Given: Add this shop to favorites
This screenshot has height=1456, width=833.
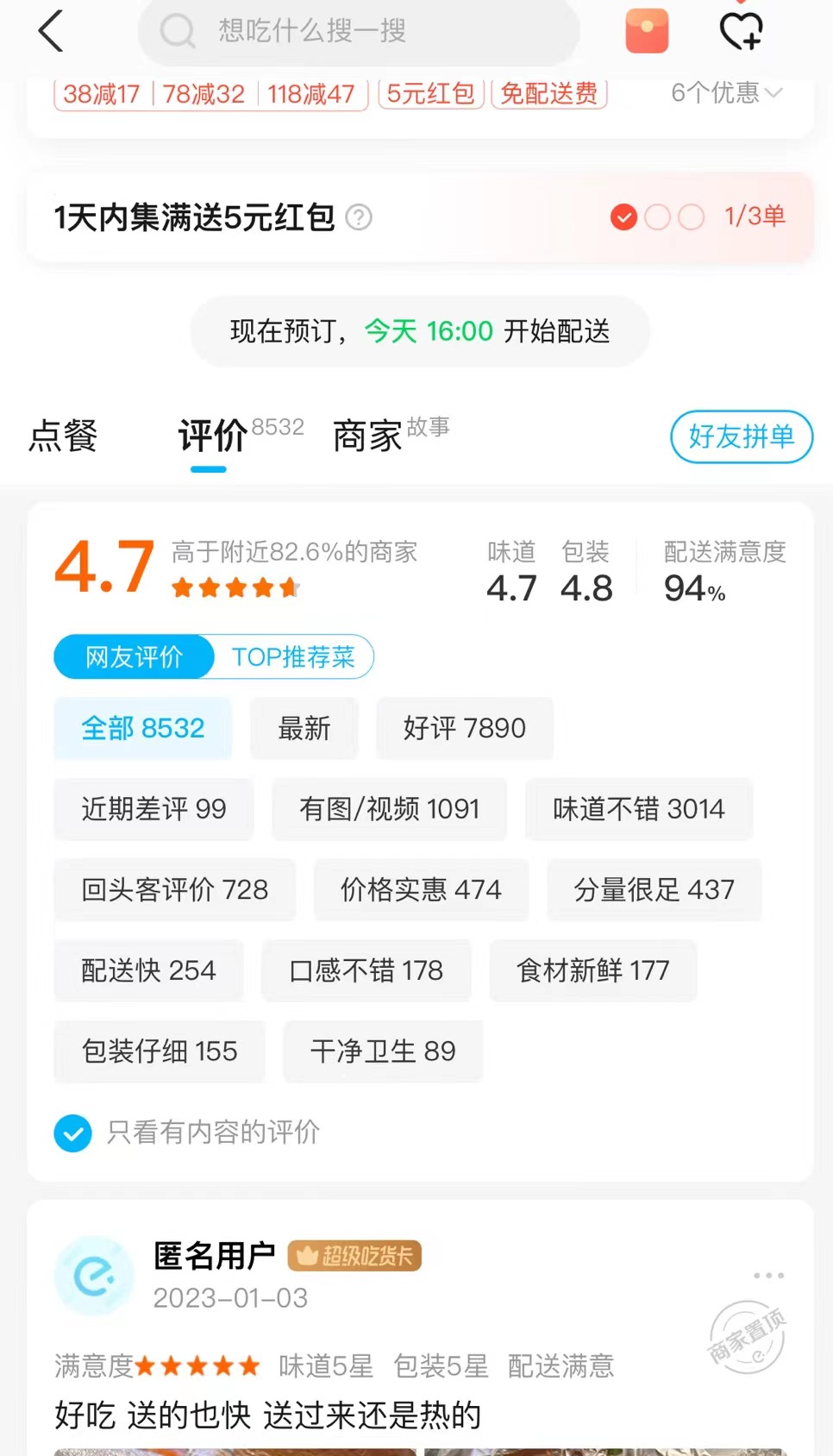Looking at the screenshot, I should pyautogui.click(x=741, y=32).
